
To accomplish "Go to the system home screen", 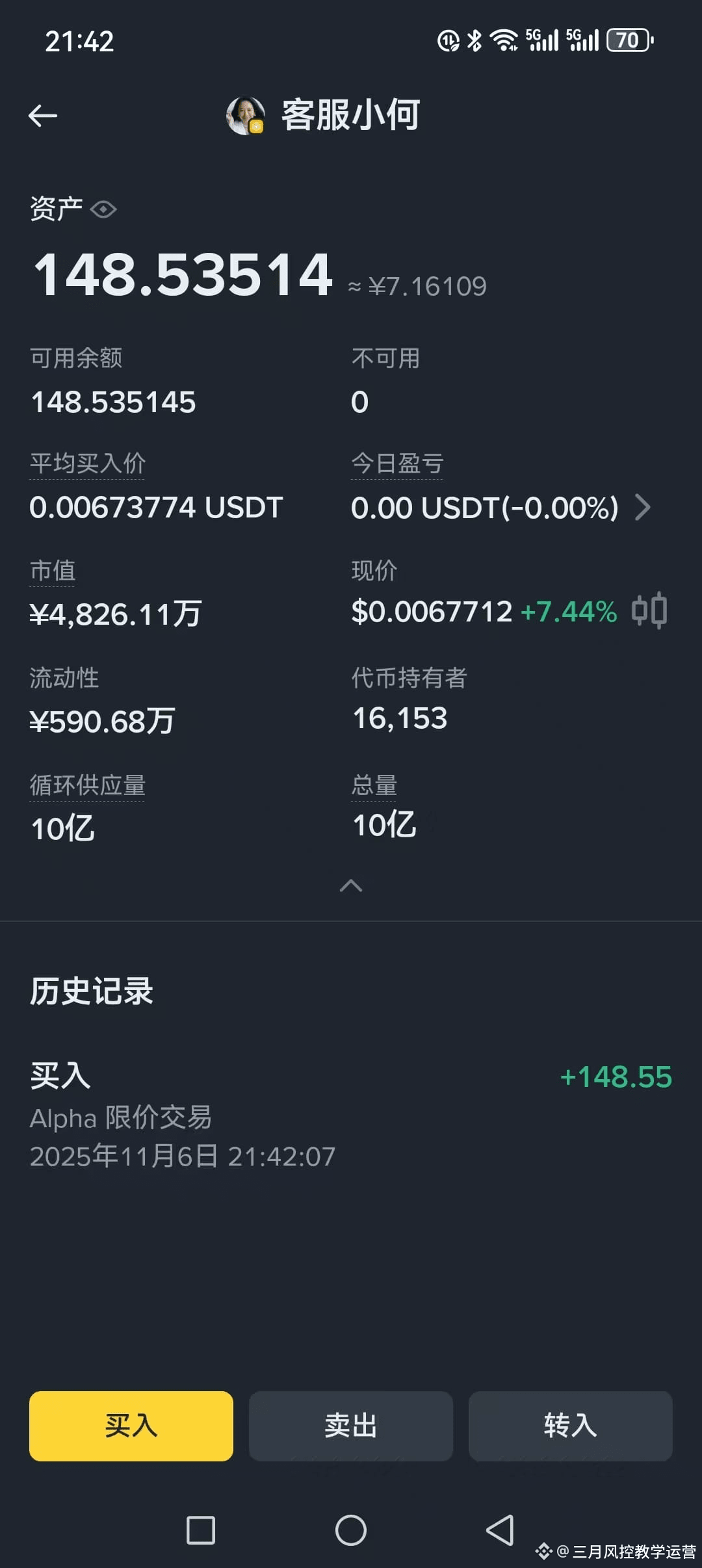I will point(351,1530).
